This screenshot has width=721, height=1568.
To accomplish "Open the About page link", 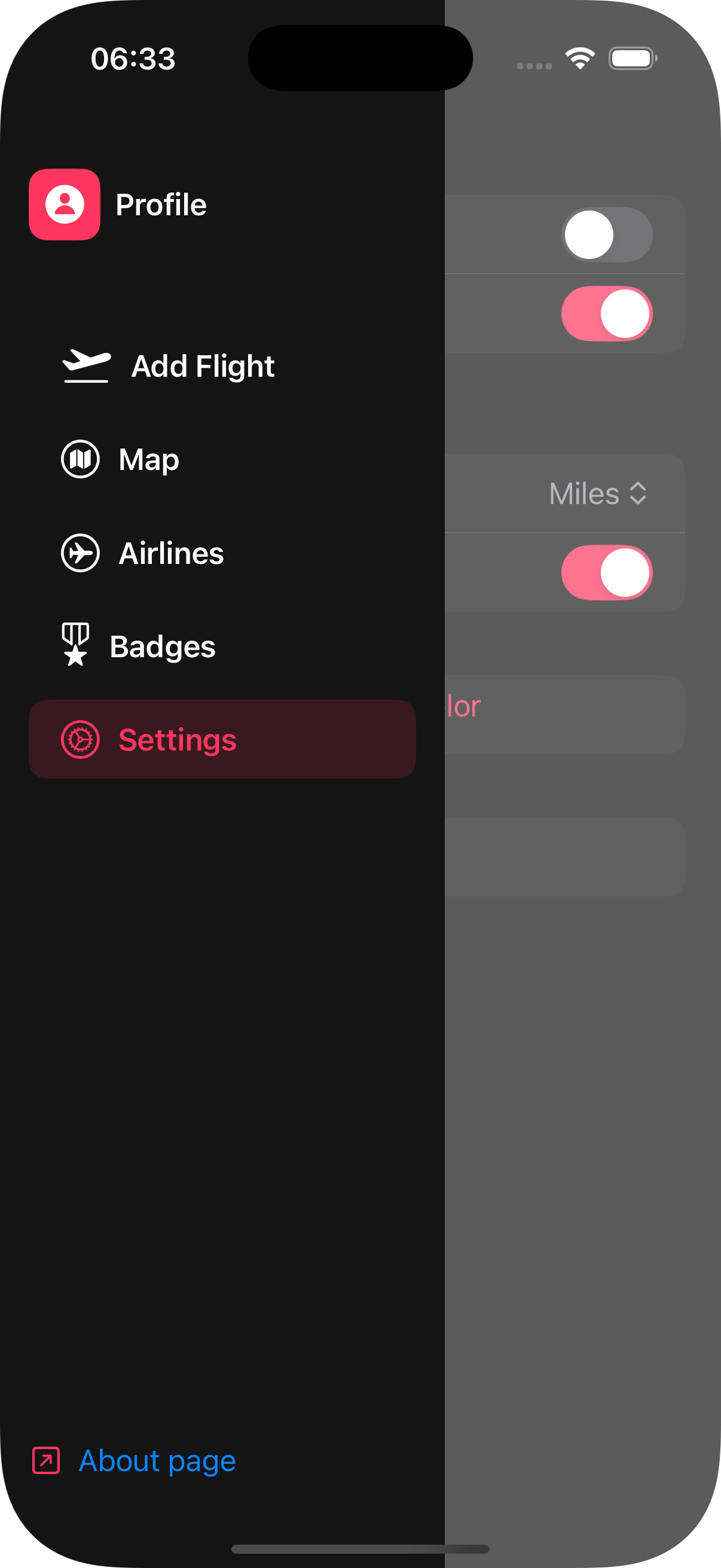I will 134,1460.
